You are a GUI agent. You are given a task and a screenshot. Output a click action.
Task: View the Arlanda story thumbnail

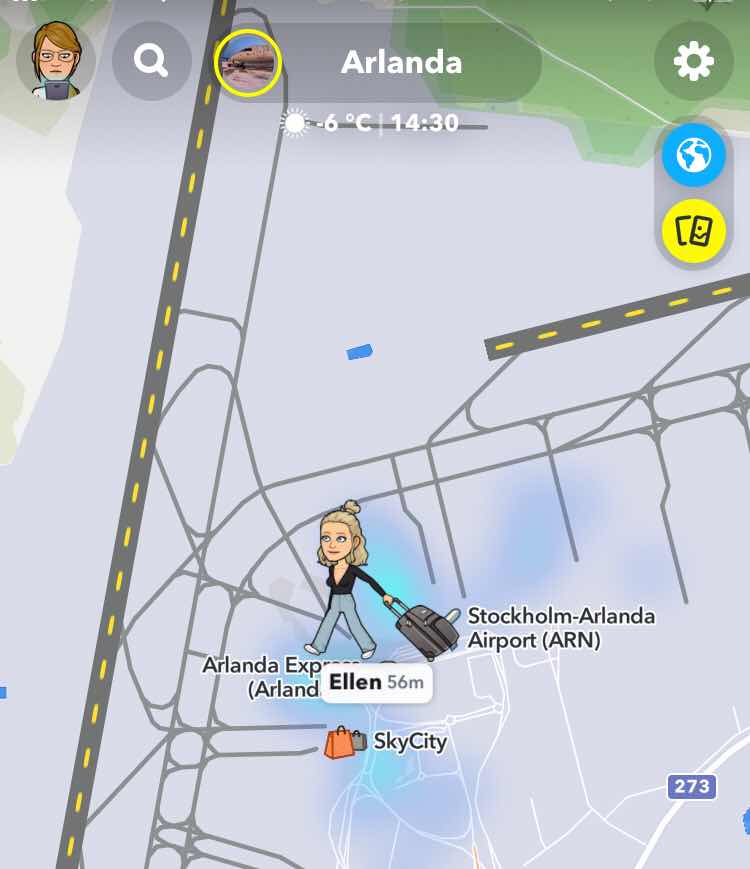248,63
